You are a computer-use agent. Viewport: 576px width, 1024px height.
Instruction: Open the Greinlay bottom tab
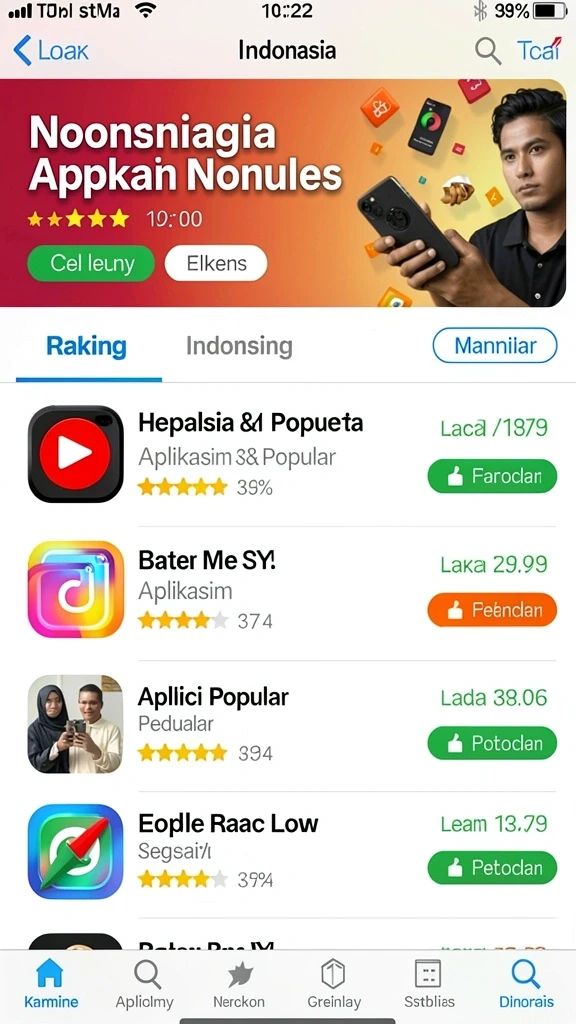[332, 985]
